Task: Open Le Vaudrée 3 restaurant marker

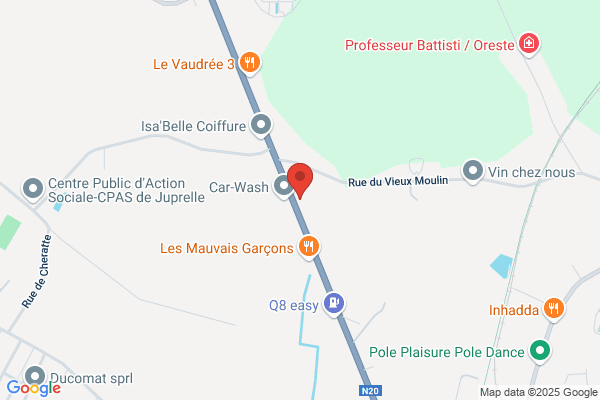Action: pyautogui.click(x=250, y=63)
